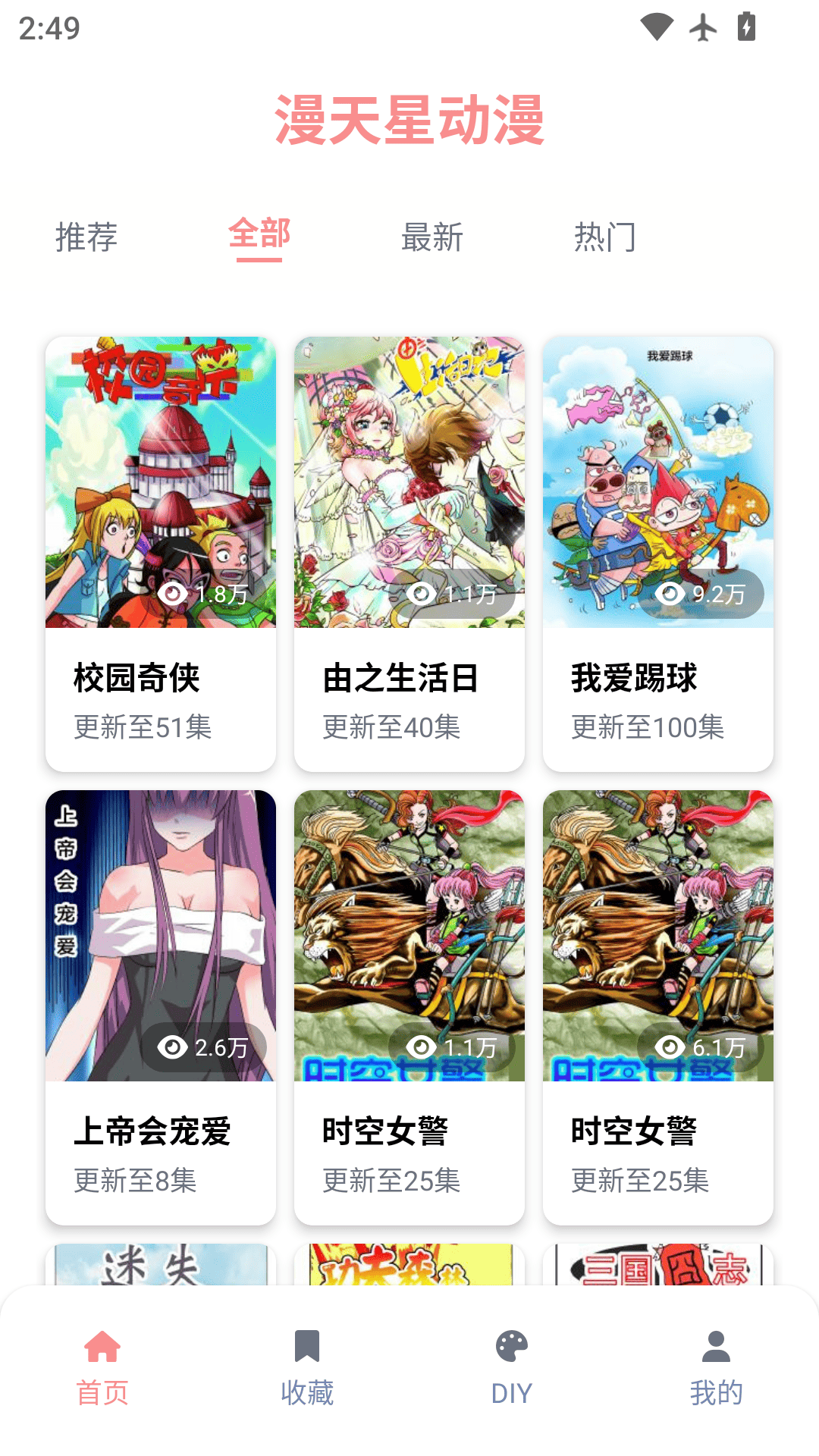Image resolution: width=819 pixels, height=1456 pixels.
Task: Switch to the 最新 tab
Action: [431, 237]
